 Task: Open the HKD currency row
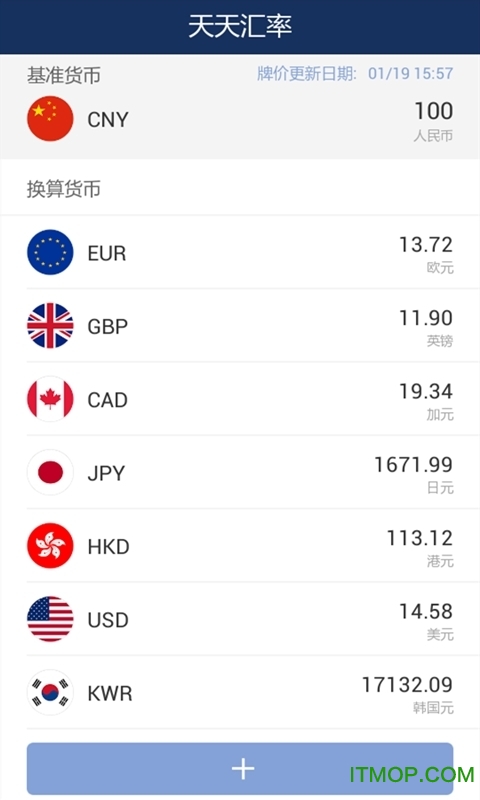[x=240, y=546]
